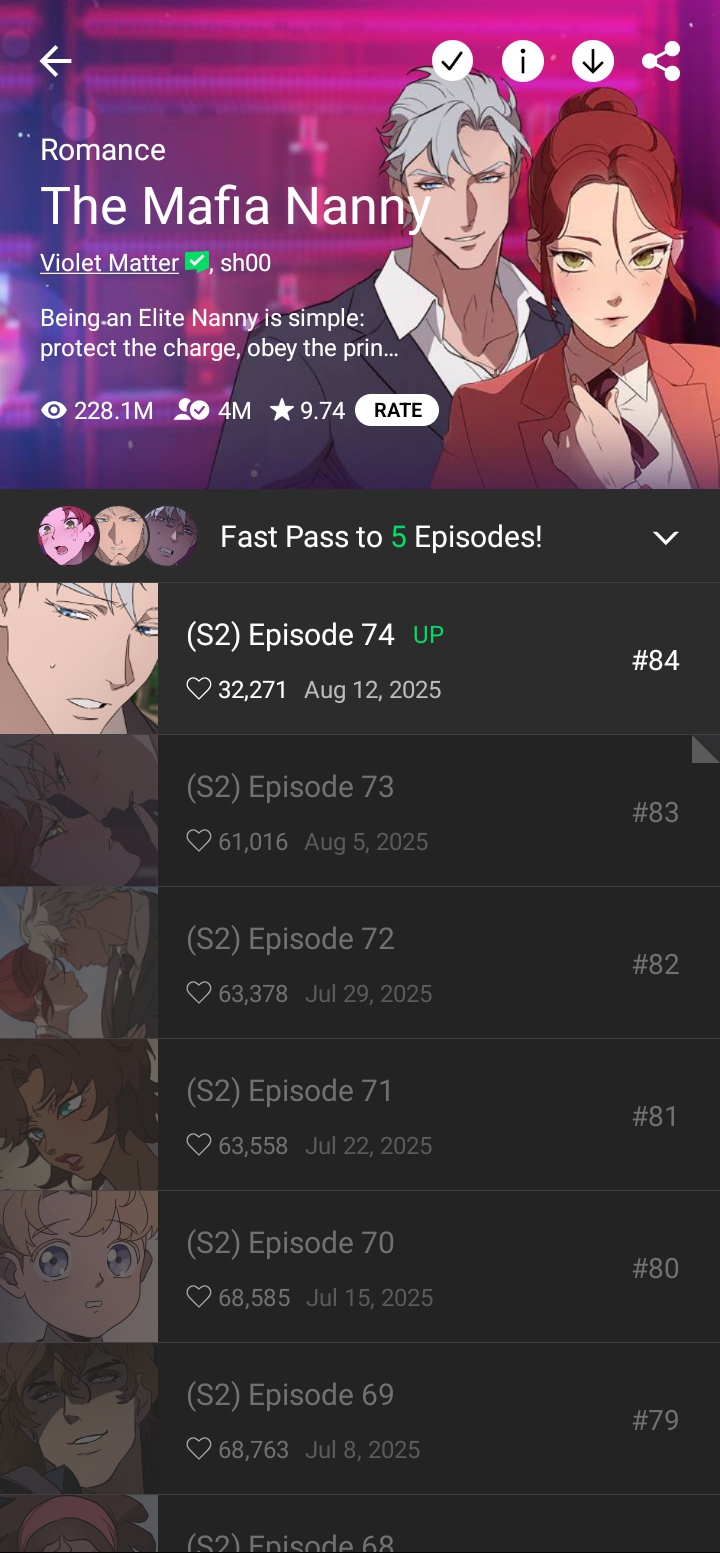Share The Mafia Nanny series
Image resolution: width=720 pixels, height=1553 pixels.
tap(661, 62)
